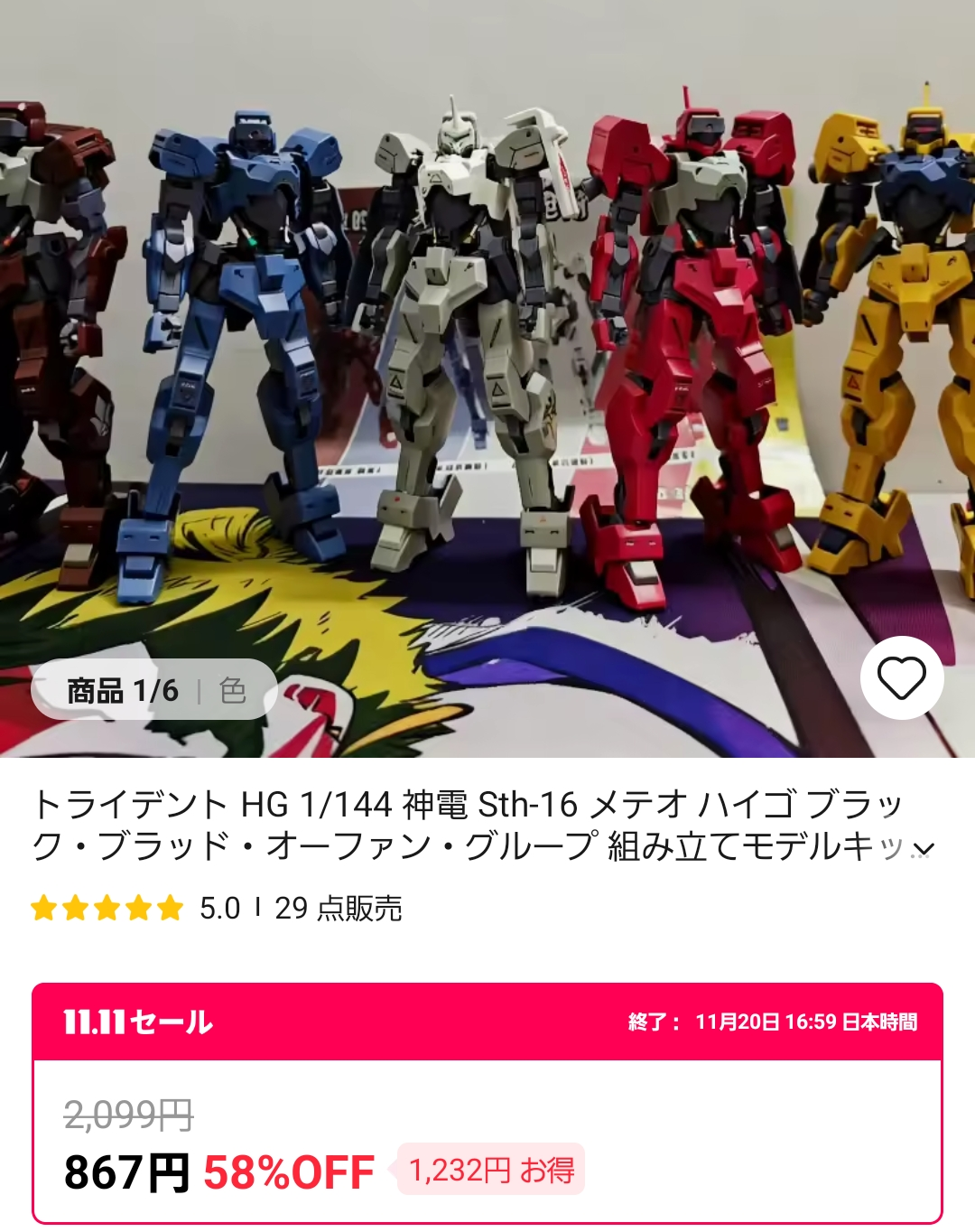Add this model kit to your wishlist
The image size is (975, 1232).
901,678
